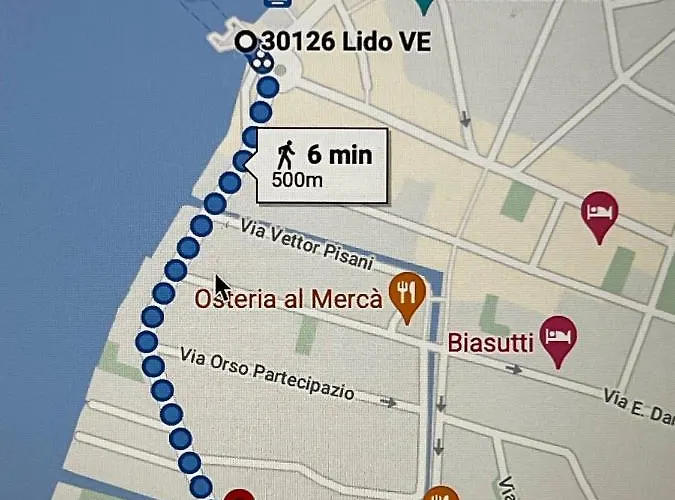This screenshot has width=675, height=500.
Task: Open the Osteria al Mercà restaurant pin
Action: tap(406, 293)
